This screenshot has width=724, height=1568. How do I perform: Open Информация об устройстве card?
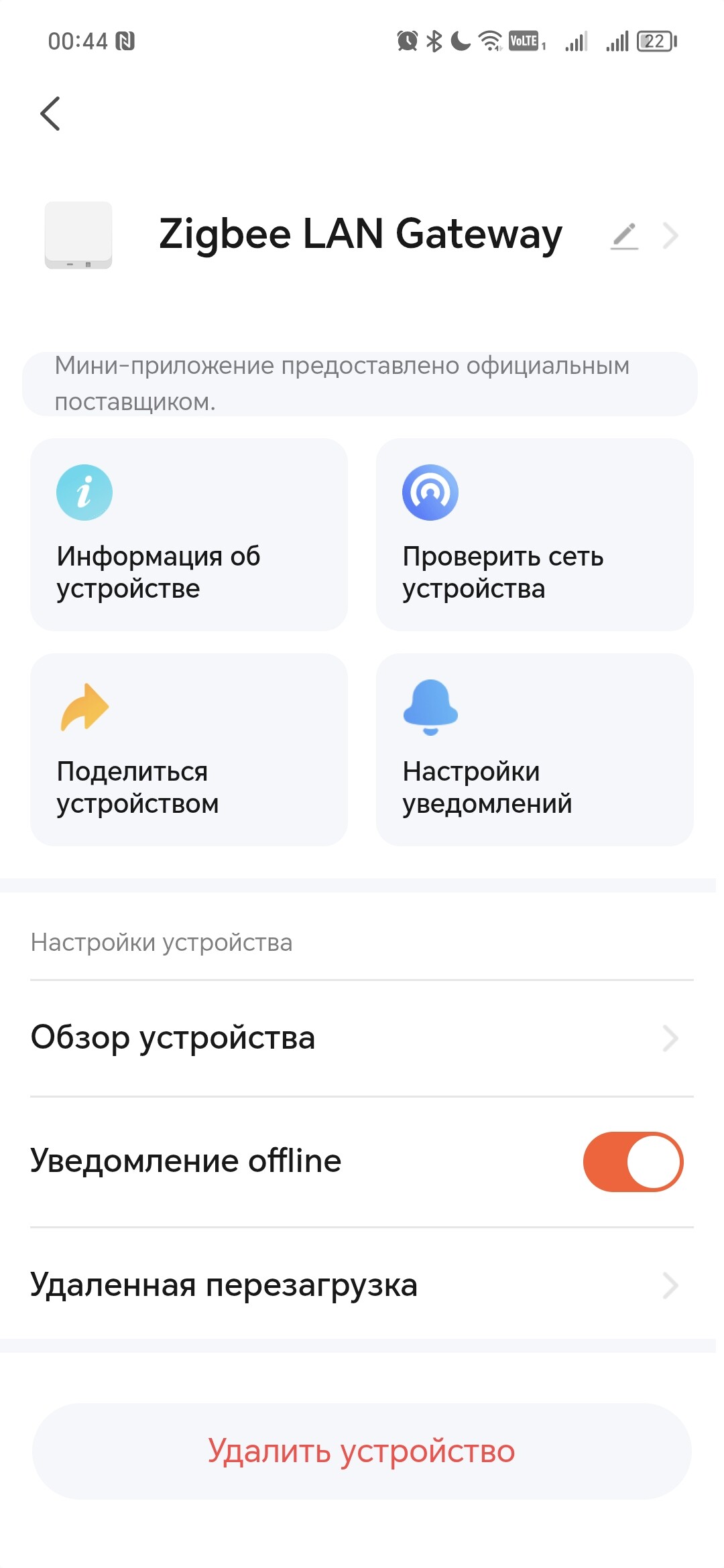189,535
